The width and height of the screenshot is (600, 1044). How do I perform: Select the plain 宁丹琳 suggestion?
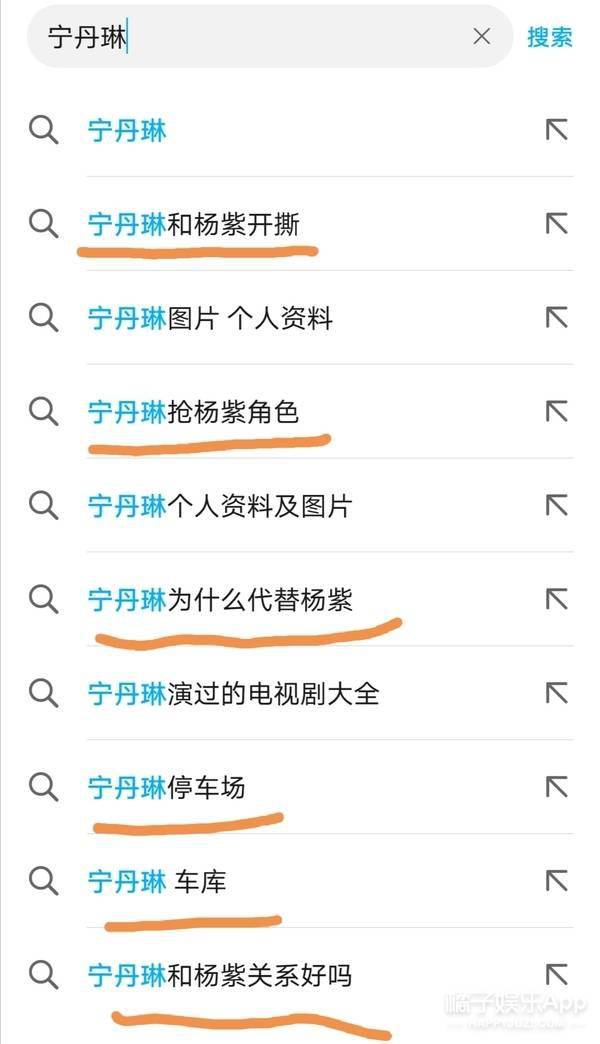[128, 130]
